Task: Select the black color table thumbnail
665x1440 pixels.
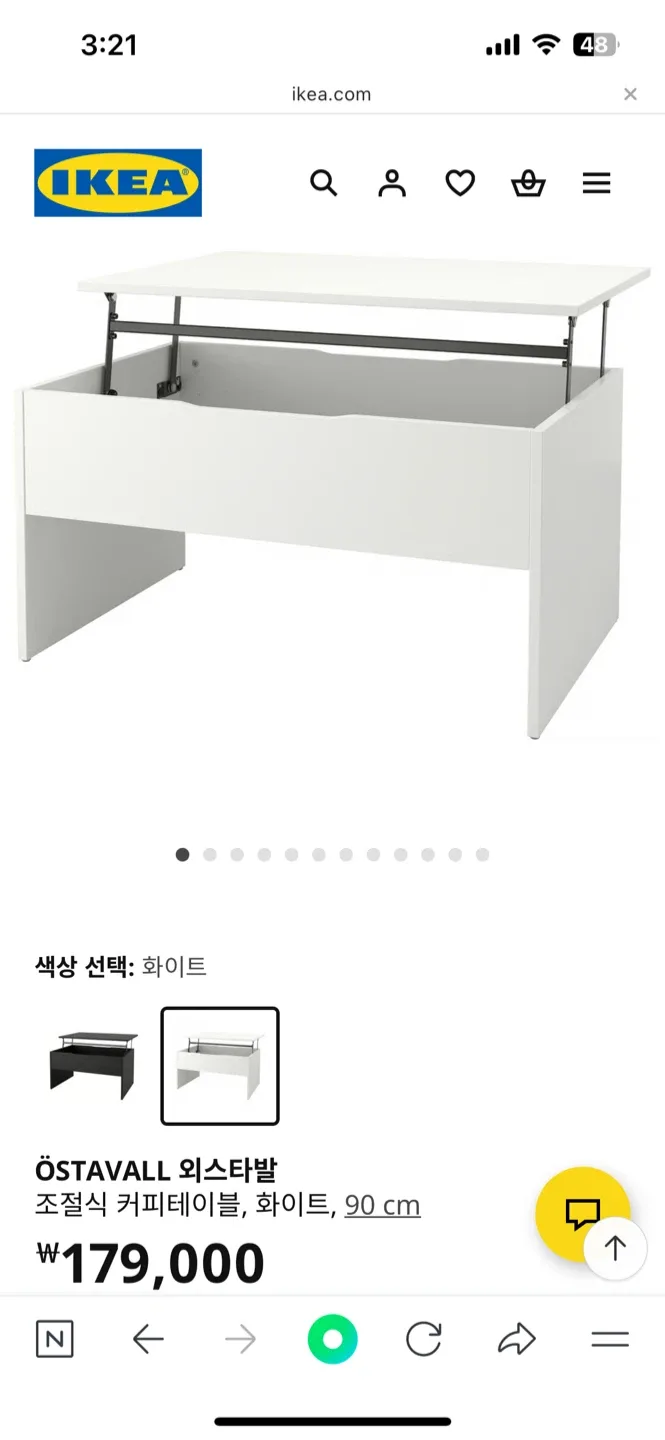Action: click(x=93, y=1066)
